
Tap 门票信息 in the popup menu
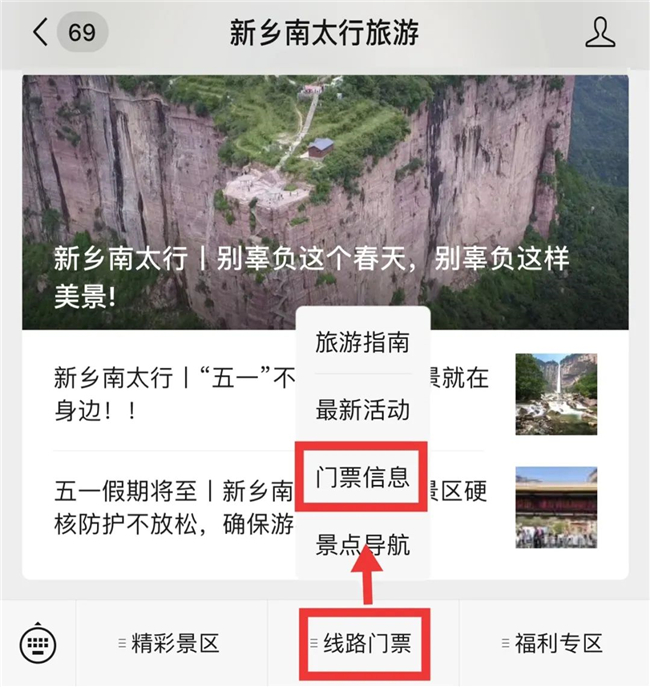click(x=362, y=476)
